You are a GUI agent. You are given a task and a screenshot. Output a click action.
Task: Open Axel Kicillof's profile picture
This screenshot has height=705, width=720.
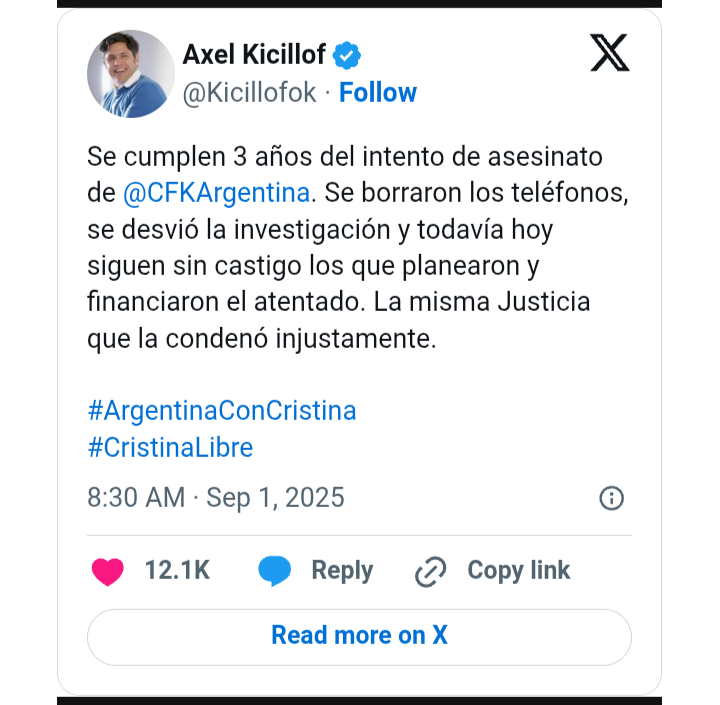(x=131, y=73)
